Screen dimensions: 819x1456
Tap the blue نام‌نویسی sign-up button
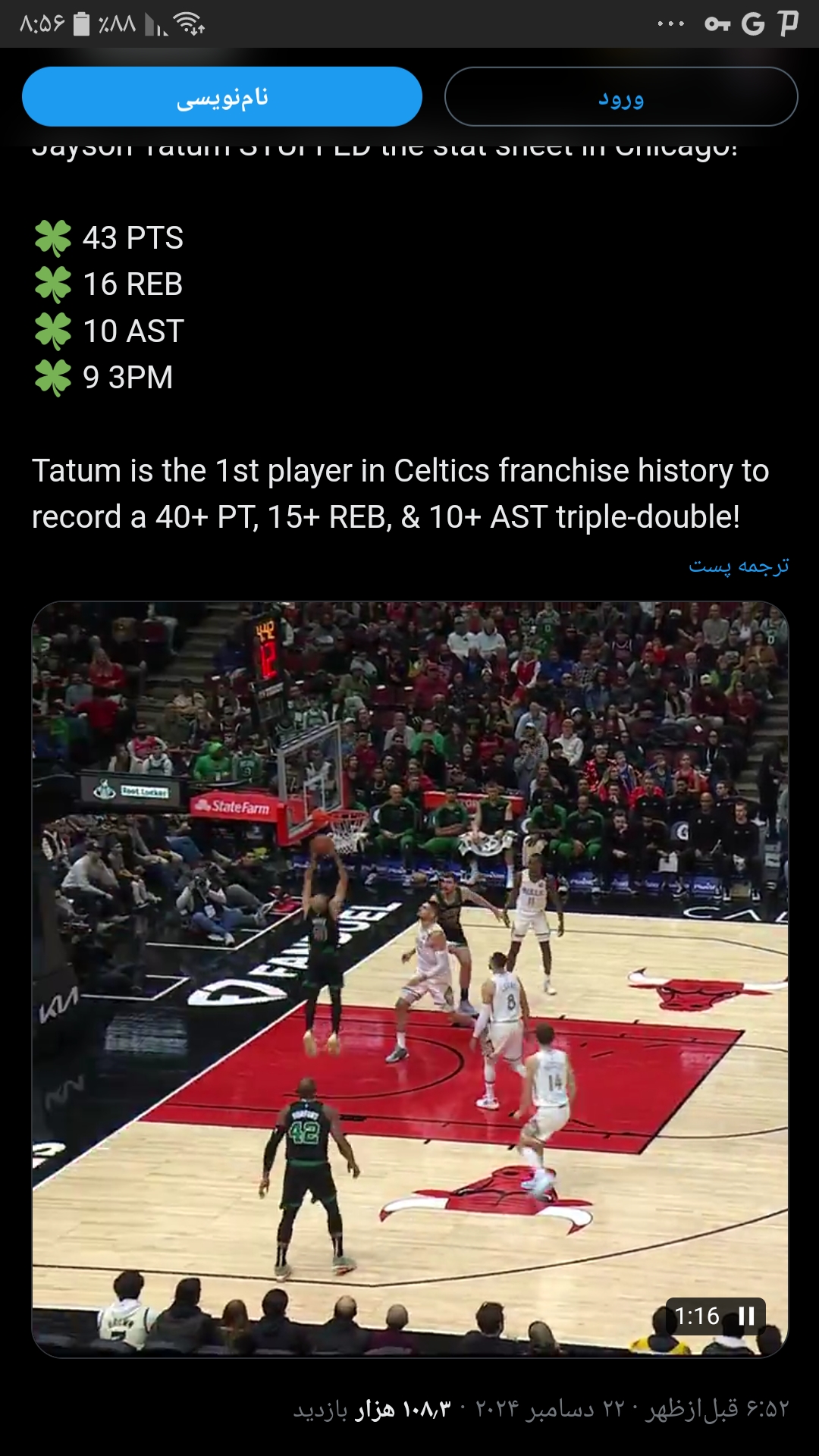point(222,96)
